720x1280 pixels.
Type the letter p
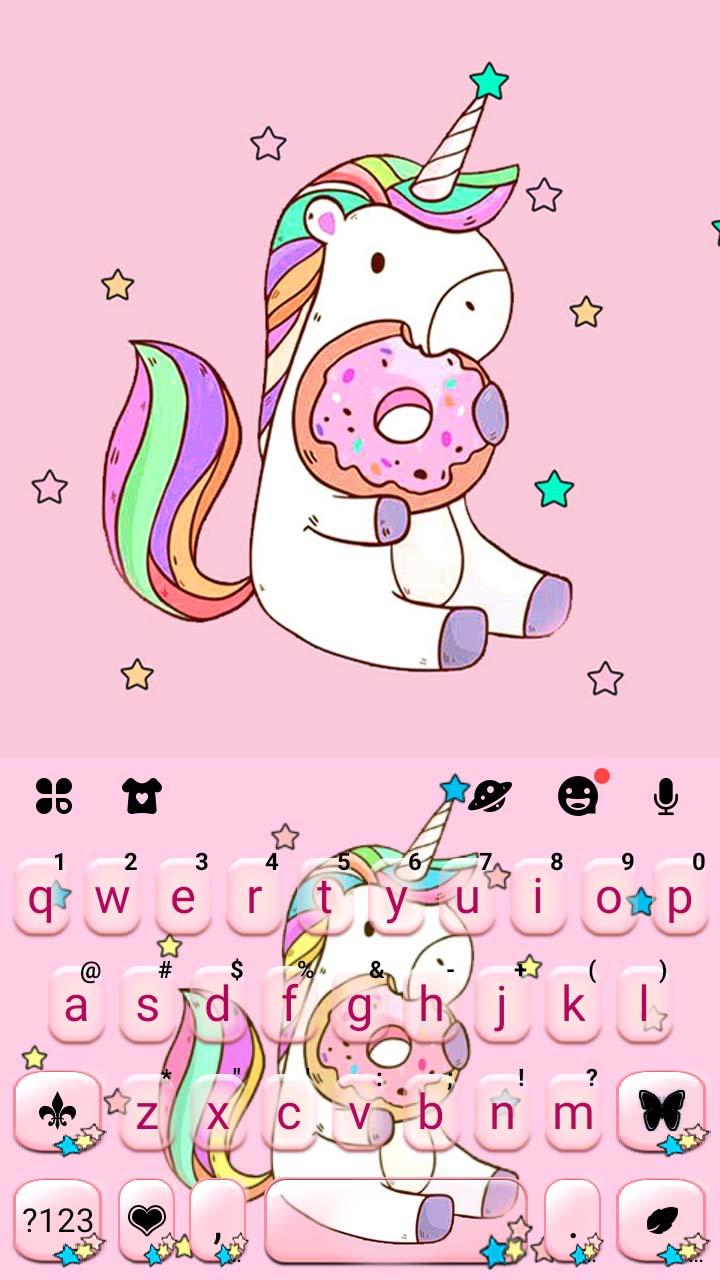pos(679,899)
